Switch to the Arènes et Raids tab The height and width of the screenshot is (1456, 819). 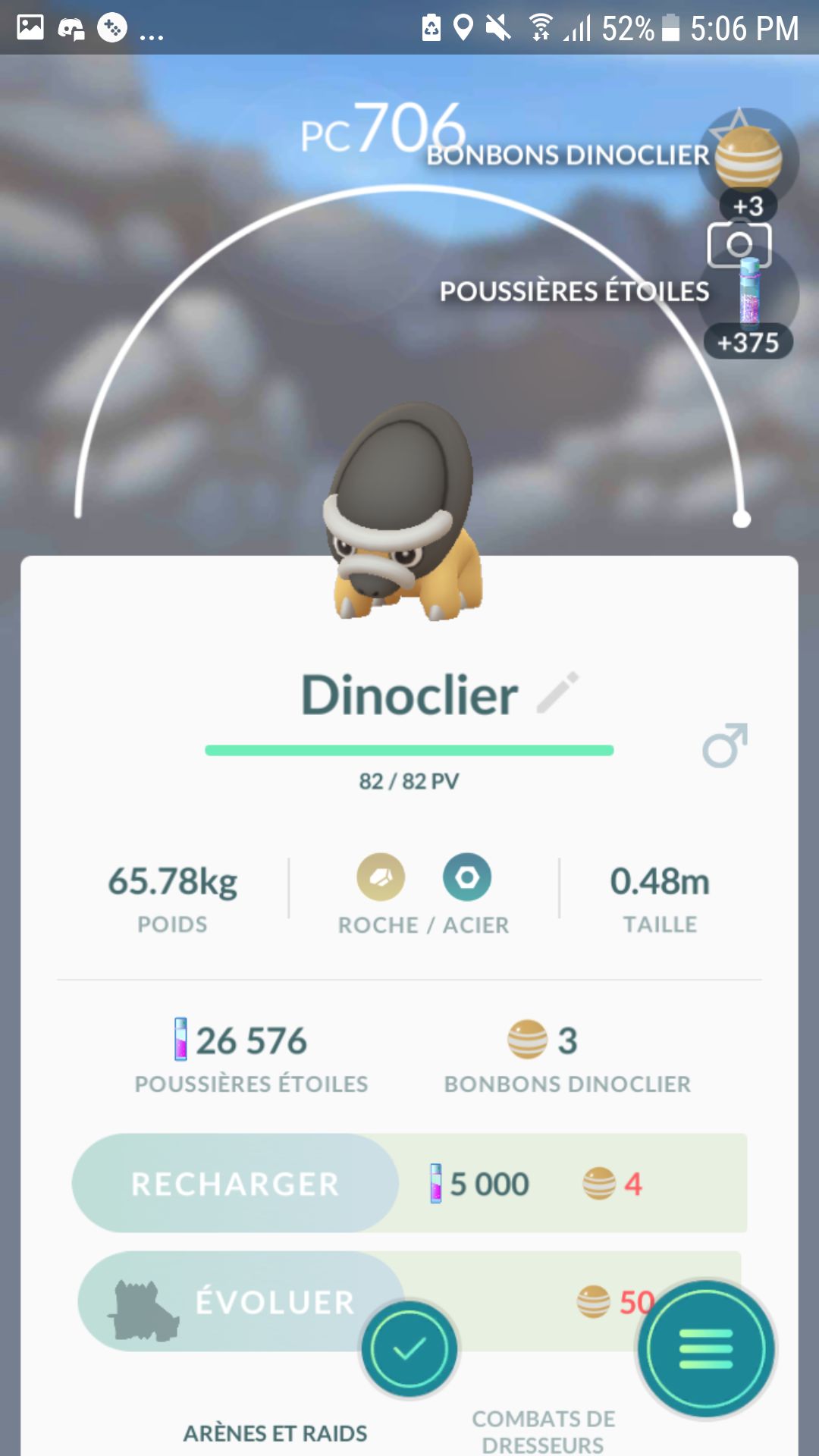[x=275, y=1432]
